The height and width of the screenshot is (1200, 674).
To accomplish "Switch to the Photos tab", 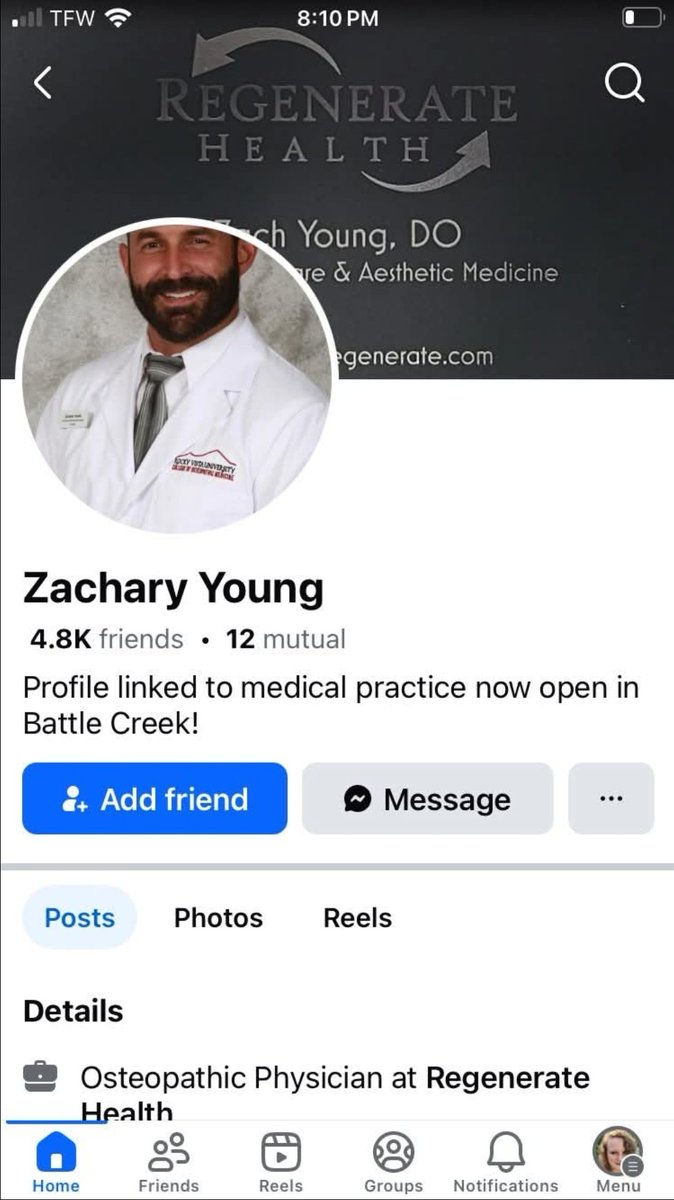I will click(218, 917).
